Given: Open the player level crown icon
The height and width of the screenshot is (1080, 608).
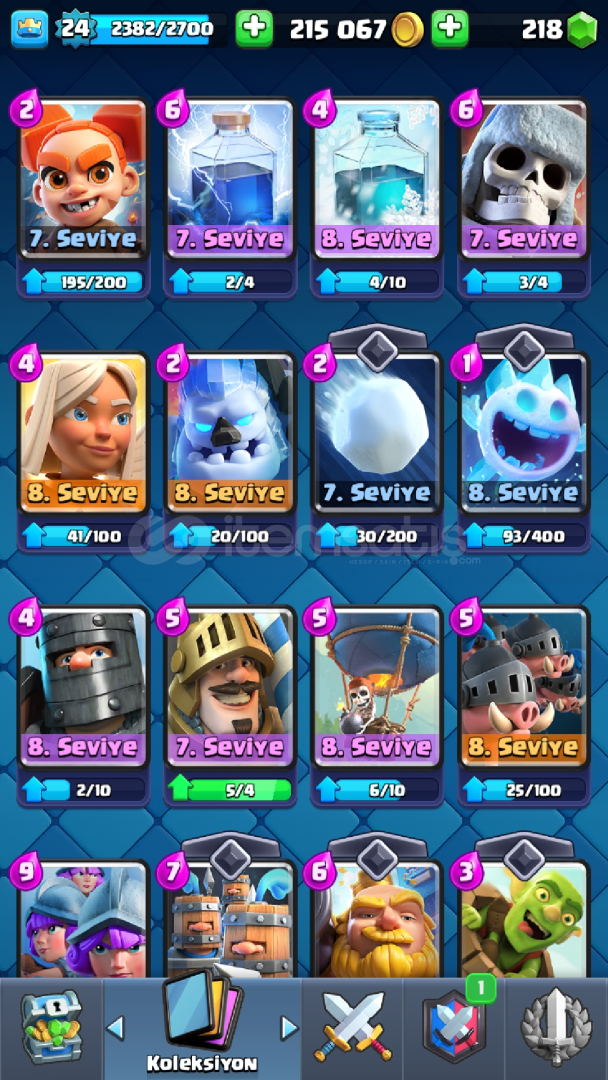Looking at the screenshot, I should (30, 30).
